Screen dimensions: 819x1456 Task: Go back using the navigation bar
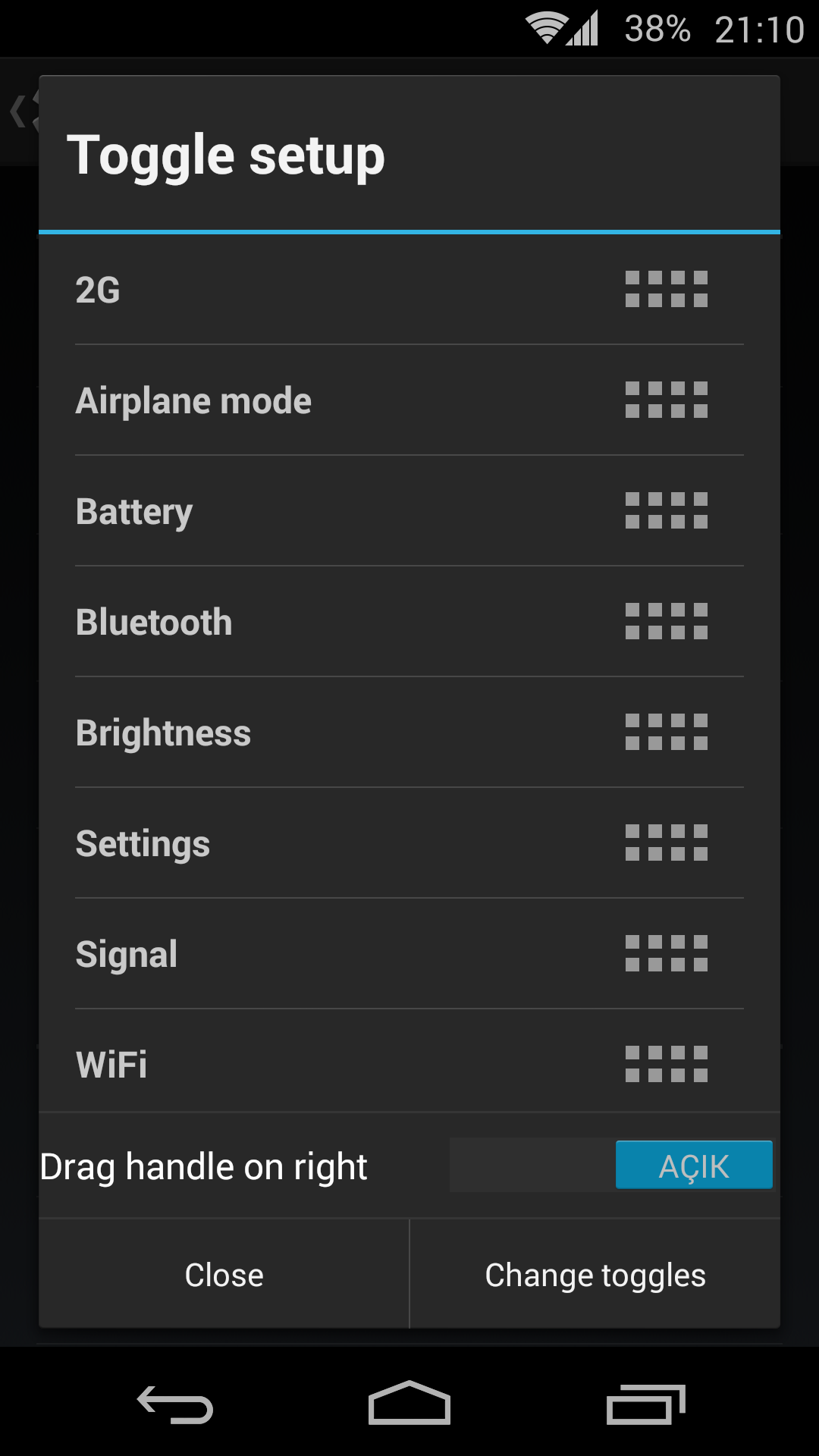pyautogui.click(x=175, y=1404)
